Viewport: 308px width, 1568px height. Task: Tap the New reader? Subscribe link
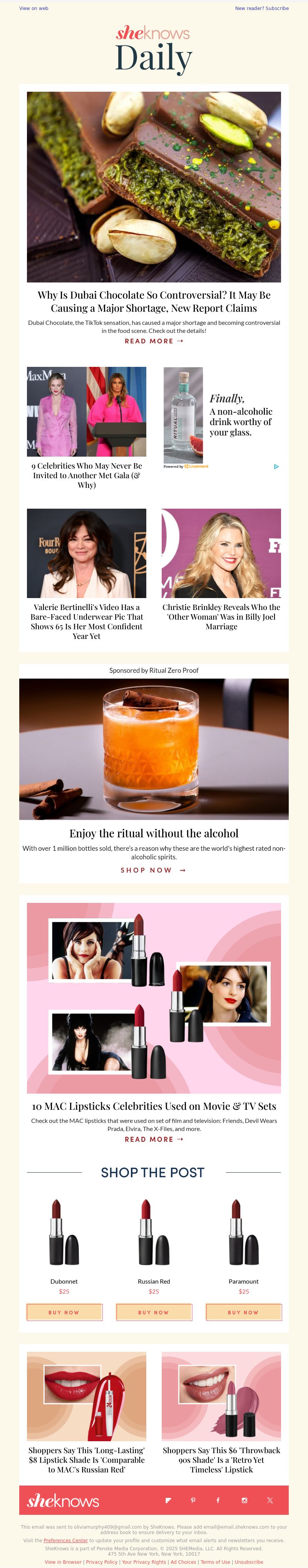click(262, 8)
